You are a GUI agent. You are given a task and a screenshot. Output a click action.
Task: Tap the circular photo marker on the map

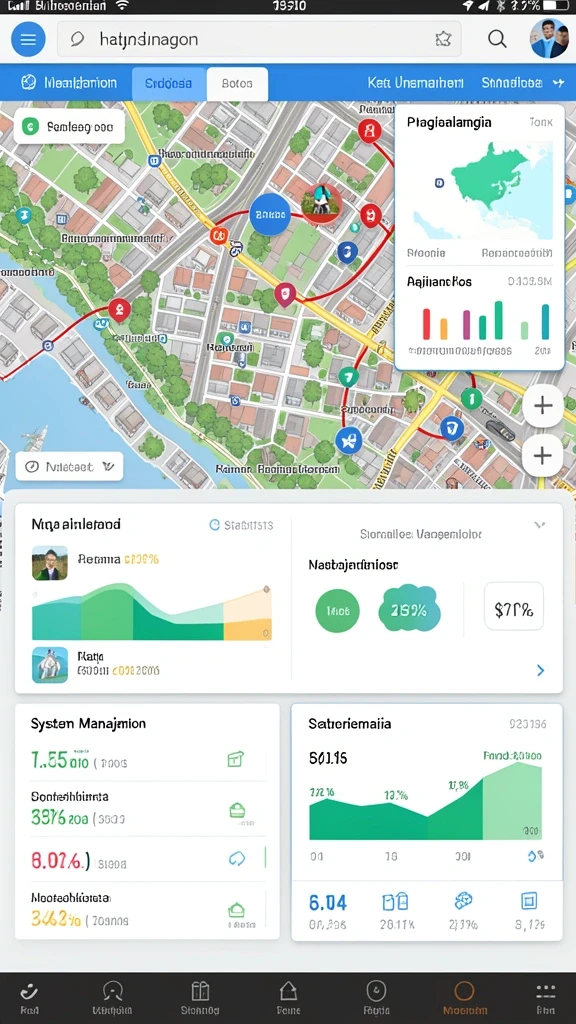[322, 202]
